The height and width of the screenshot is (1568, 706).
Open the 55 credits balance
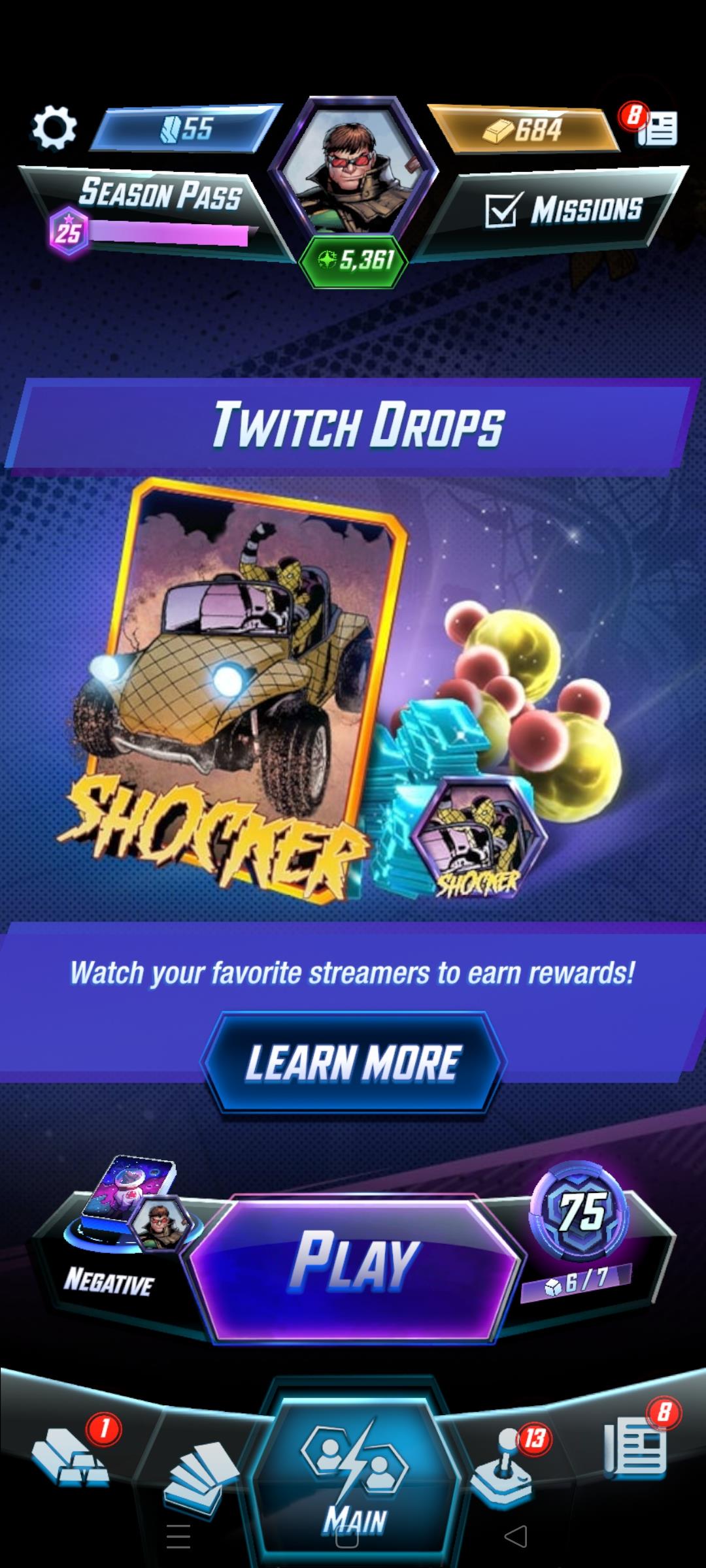pyautogui.click(x=186, y=129)
